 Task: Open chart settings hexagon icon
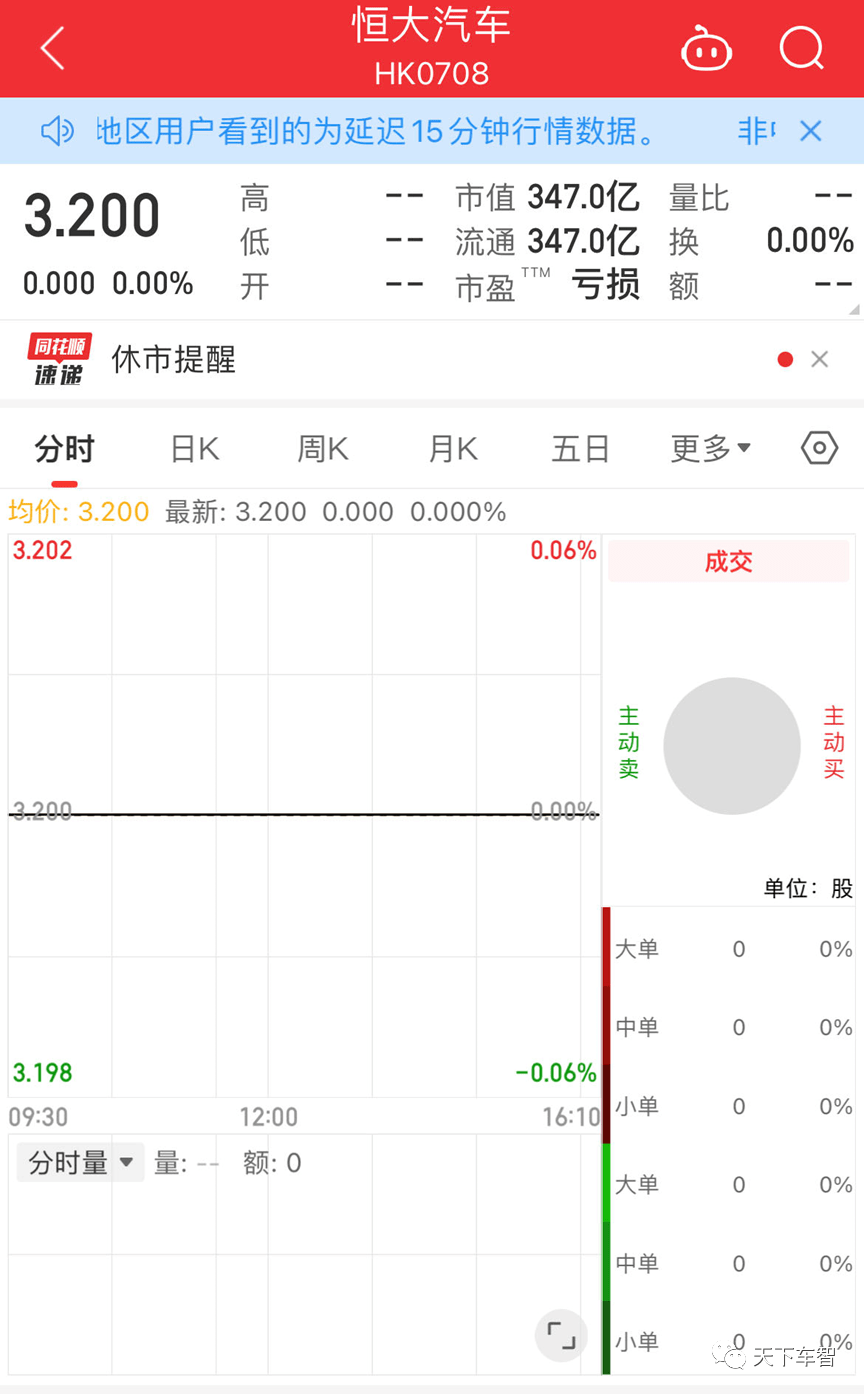[819, 448]
